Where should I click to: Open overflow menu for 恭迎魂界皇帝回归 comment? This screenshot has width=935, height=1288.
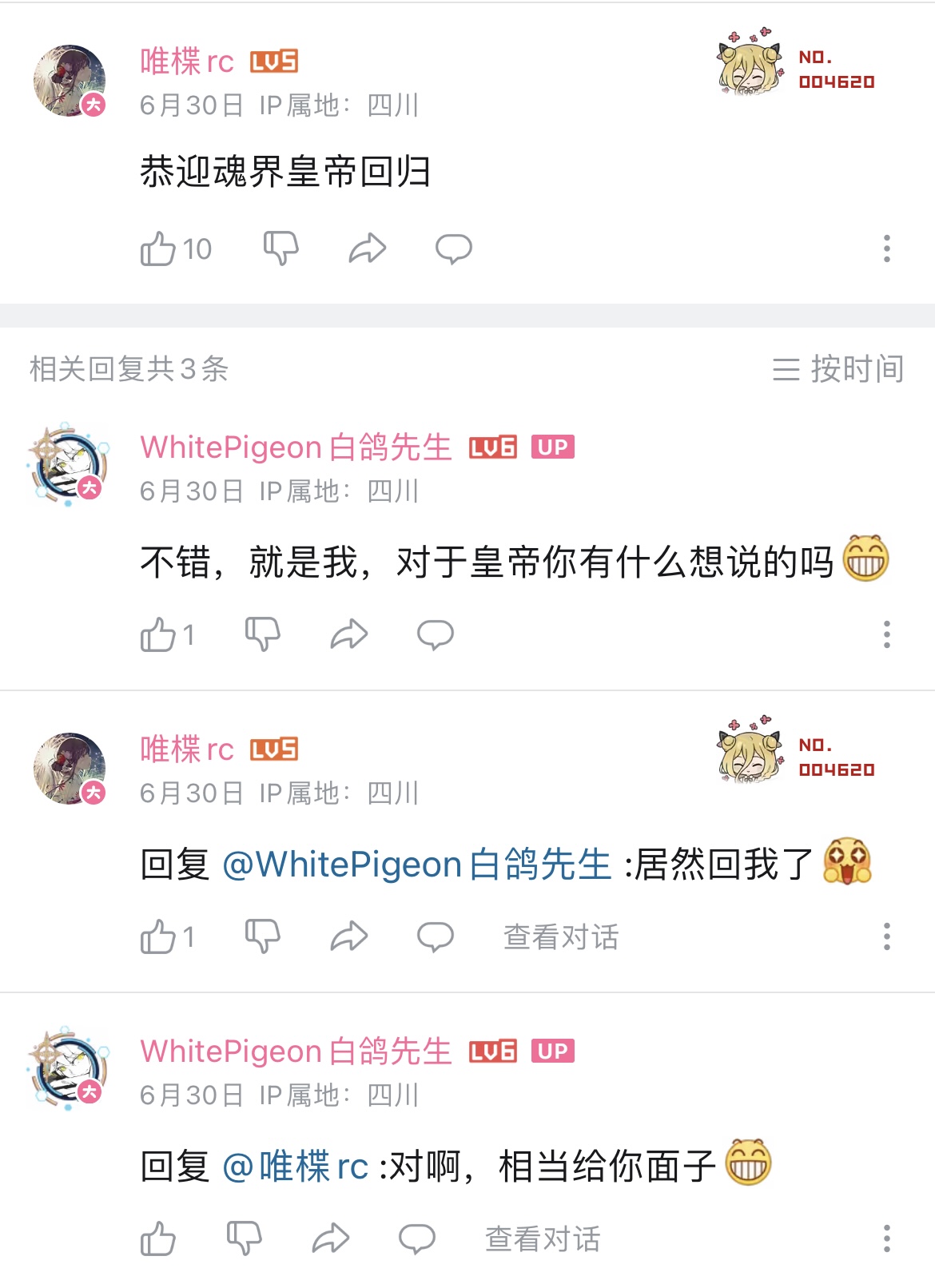(x=886, y=248)
